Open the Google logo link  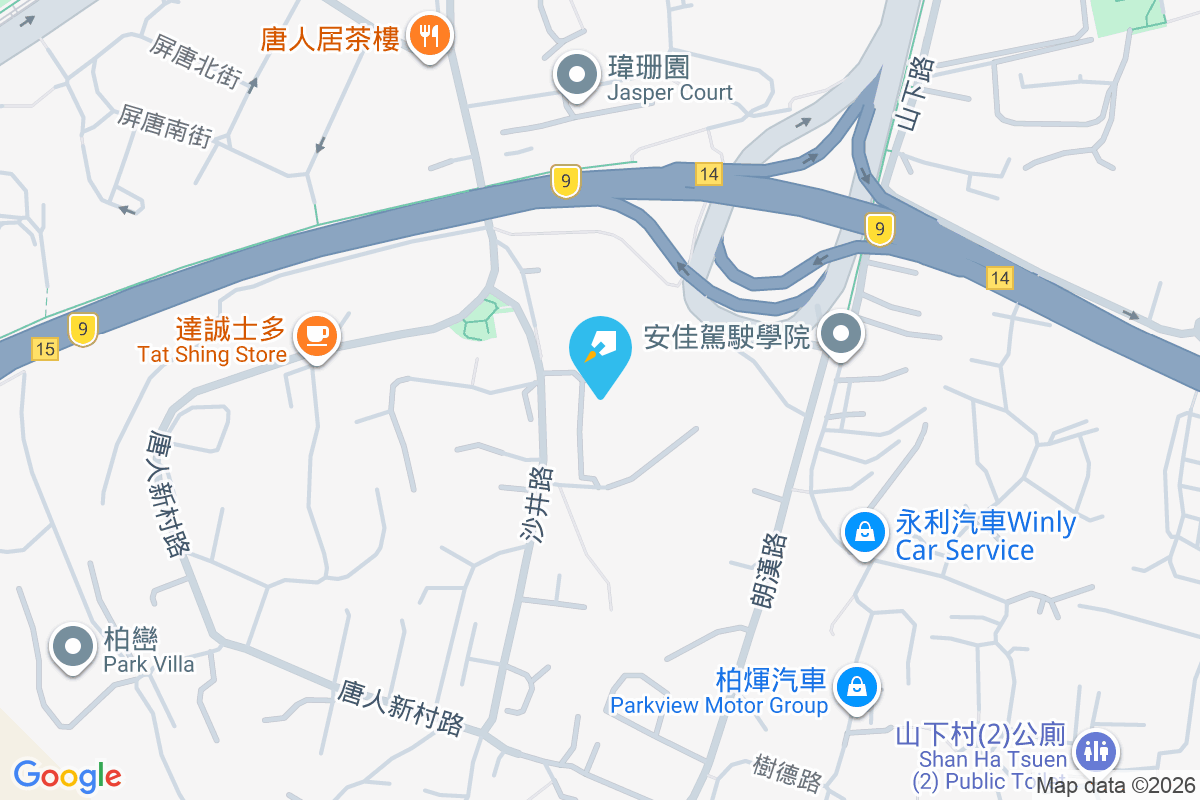(67, 775)
